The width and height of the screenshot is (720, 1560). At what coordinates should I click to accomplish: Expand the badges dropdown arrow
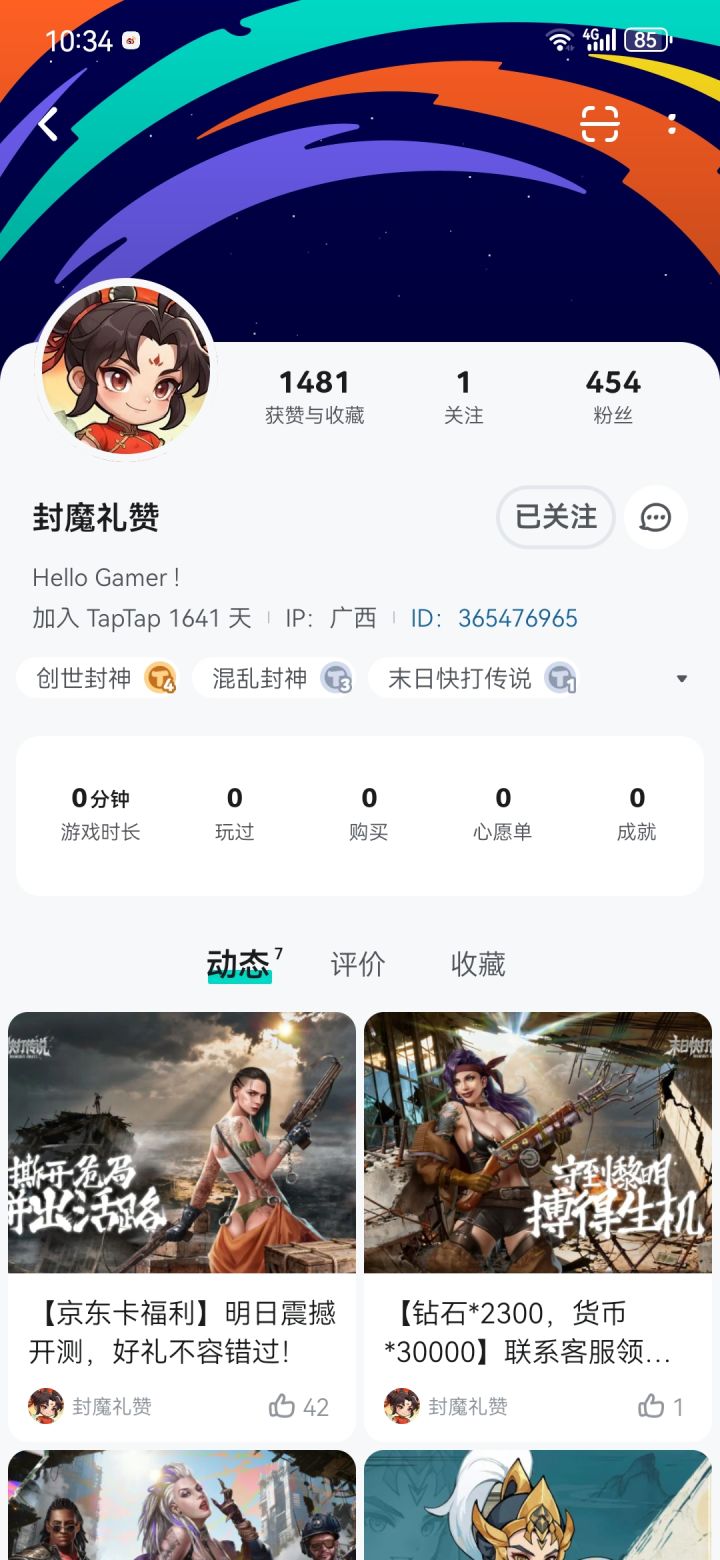682,679
